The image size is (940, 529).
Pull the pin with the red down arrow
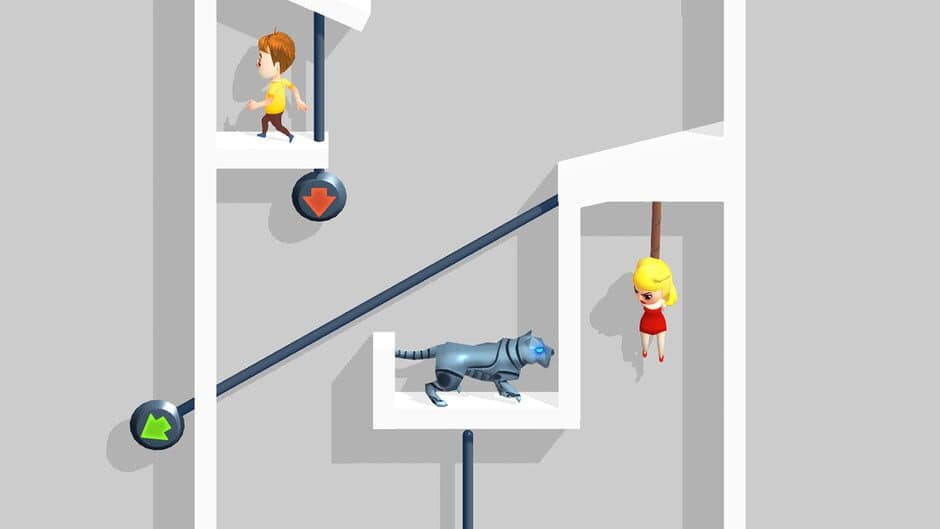[x=319, y=196]
